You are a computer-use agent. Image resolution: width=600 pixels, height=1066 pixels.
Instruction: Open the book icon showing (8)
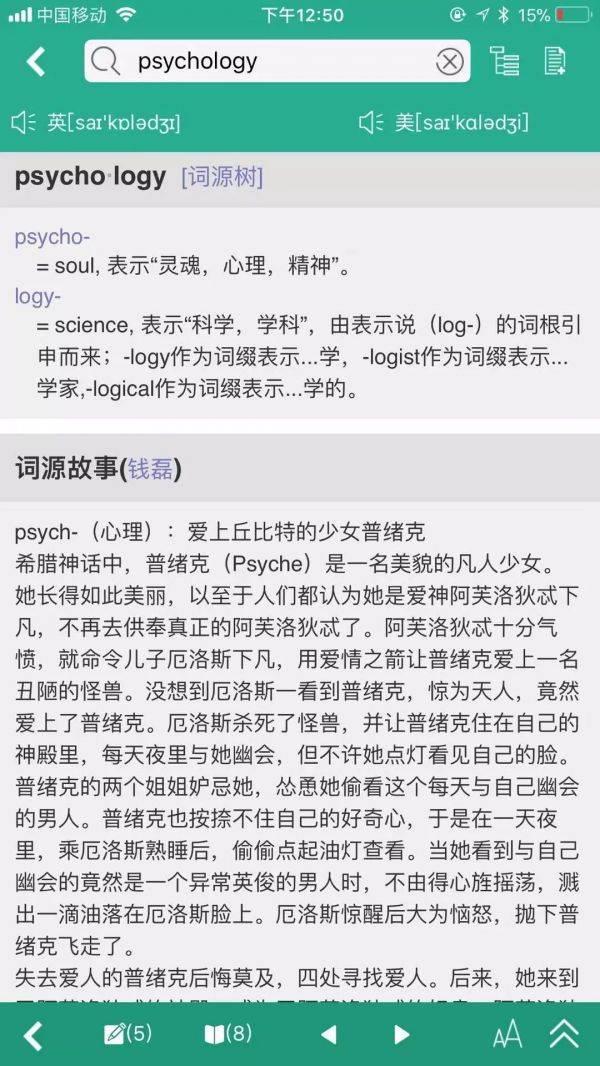227,1034
